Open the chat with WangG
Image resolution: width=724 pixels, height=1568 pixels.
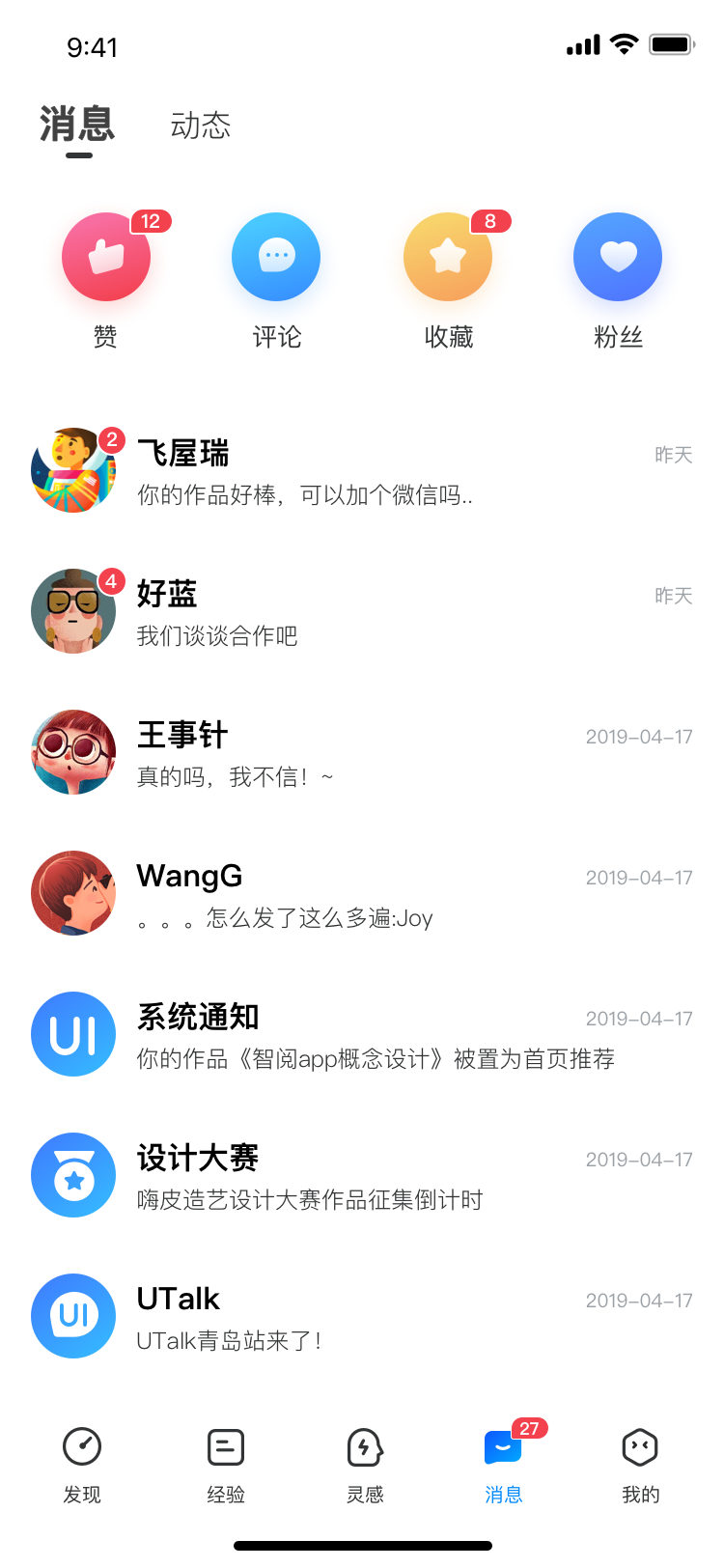pyautogui.click(x=362, y=894)
